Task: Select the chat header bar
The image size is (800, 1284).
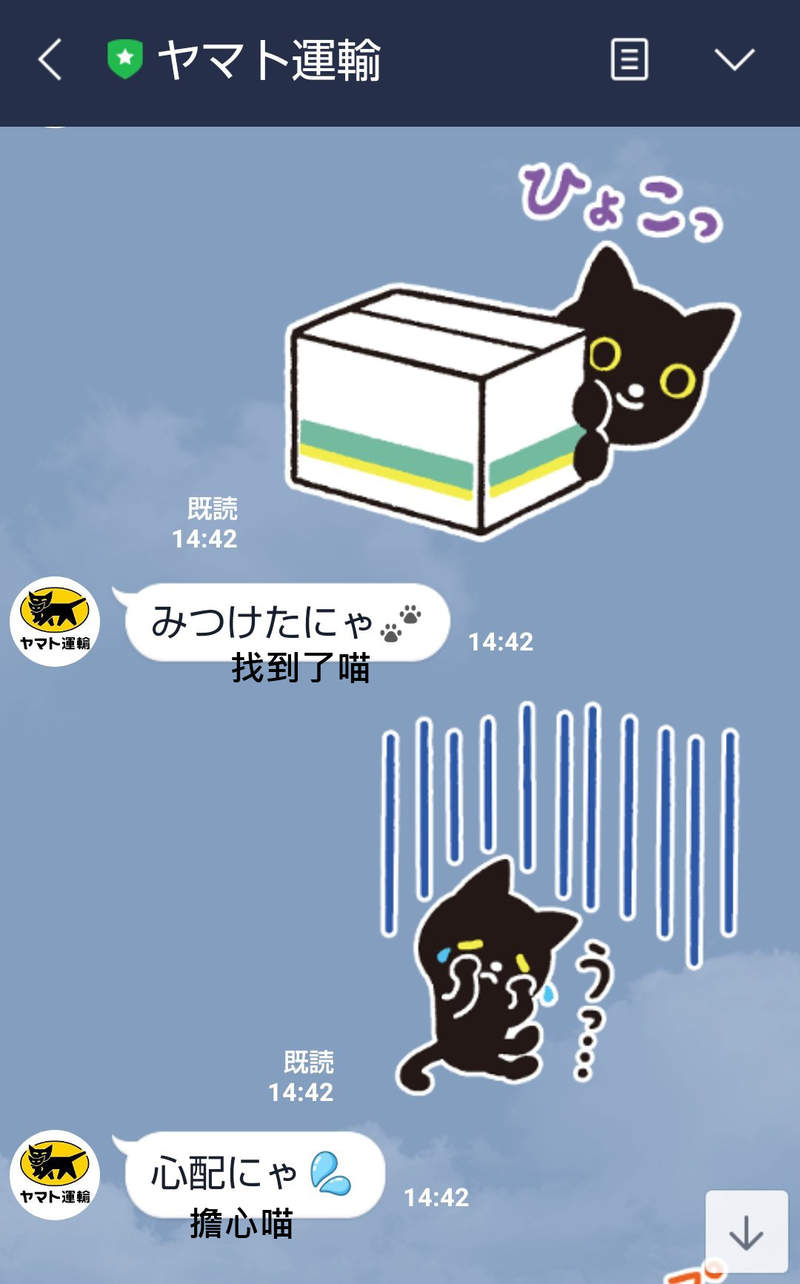Action: coord(400,58)
